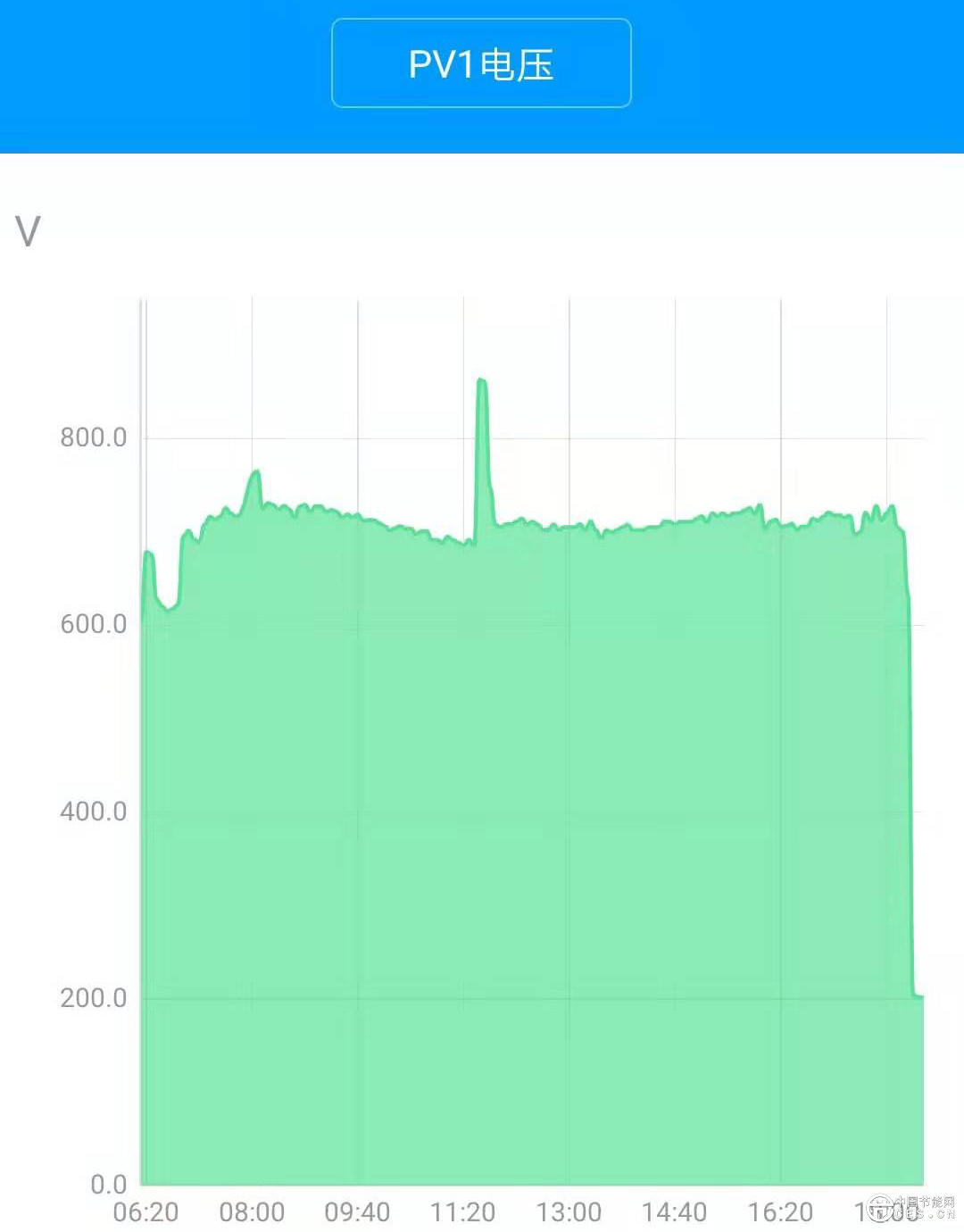Select the 06:20 time axis label
The image size is (964, 1232).
[x=145, y=1212]
